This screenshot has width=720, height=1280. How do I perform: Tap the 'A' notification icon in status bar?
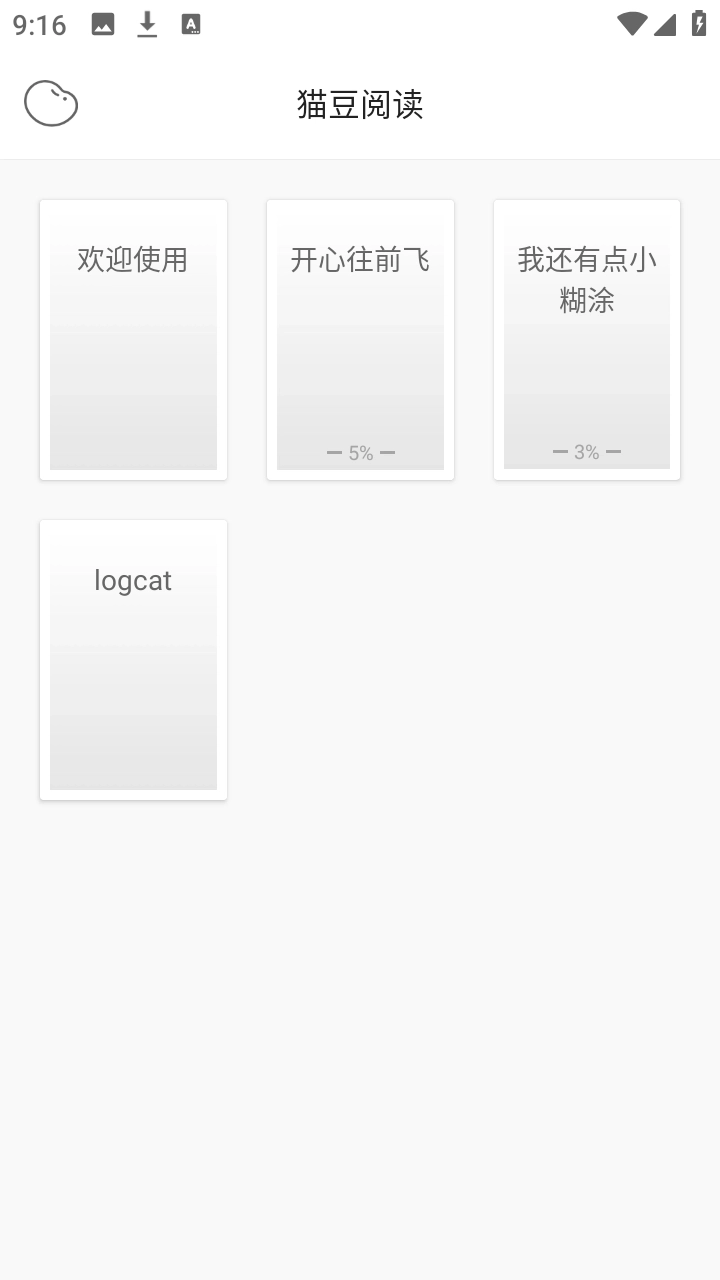(x=190, y=23)
